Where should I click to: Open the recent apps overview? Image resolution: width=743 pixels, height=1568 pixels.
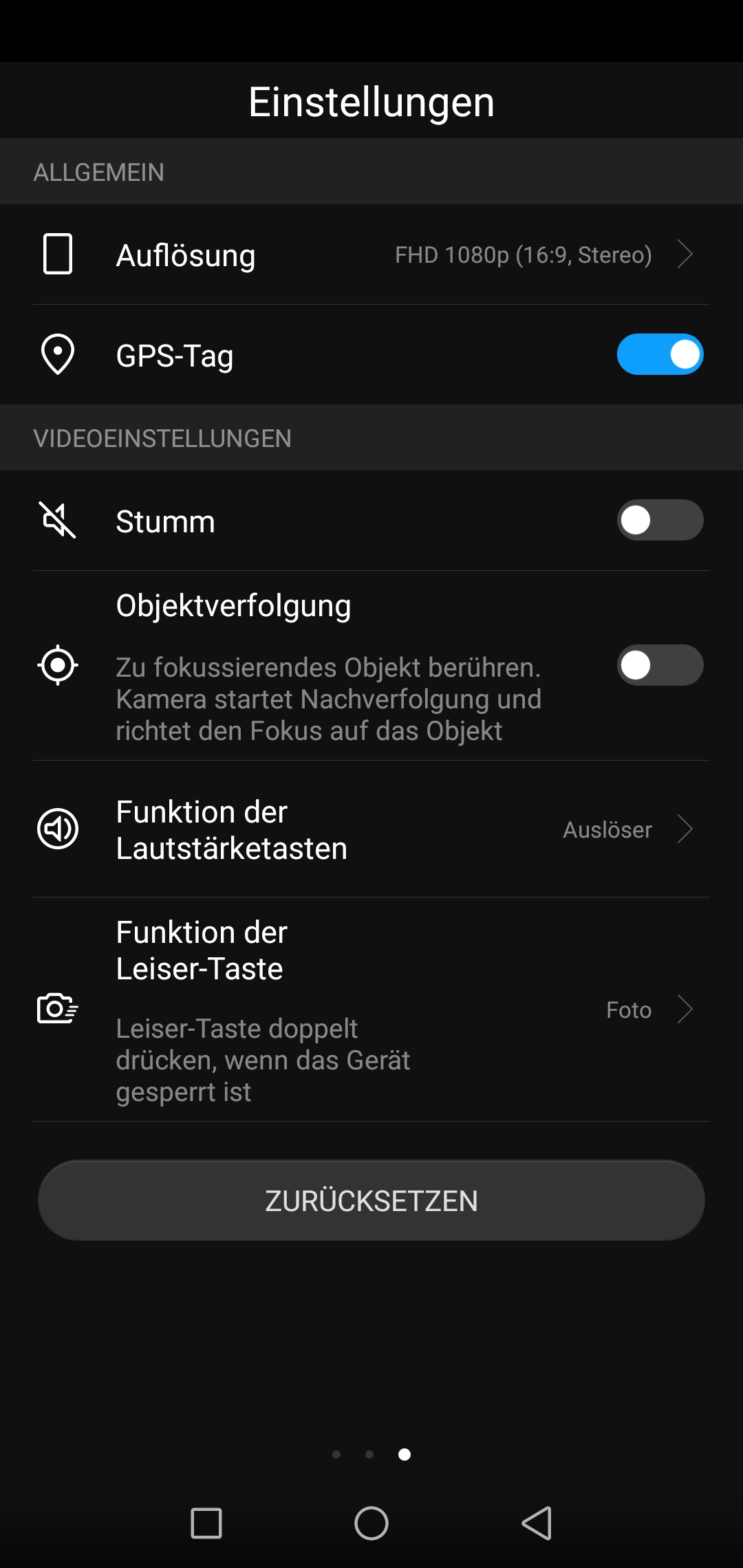[206, 1523]
